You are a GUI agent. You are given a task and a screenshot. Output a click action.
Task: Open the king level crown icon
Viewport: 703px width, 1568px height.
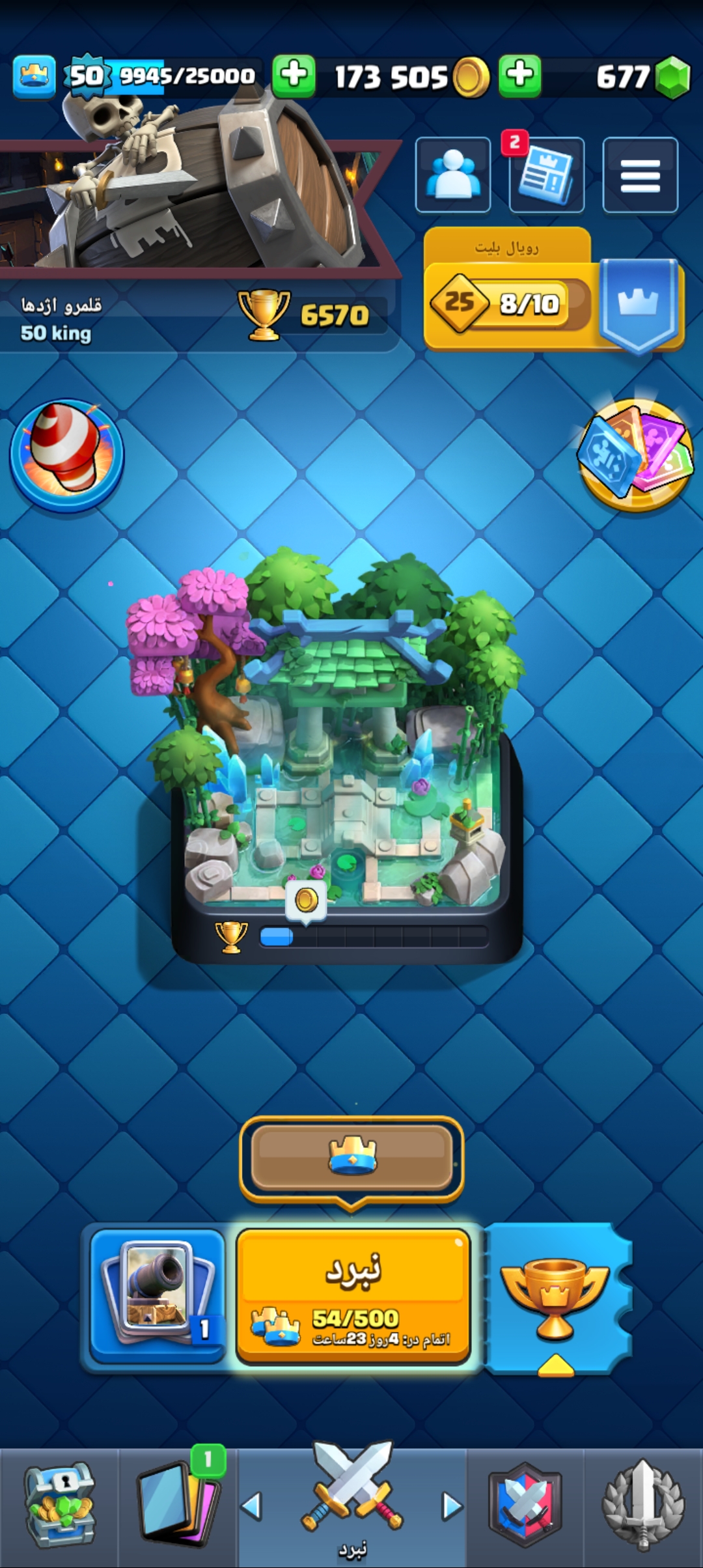click(34, 76)
